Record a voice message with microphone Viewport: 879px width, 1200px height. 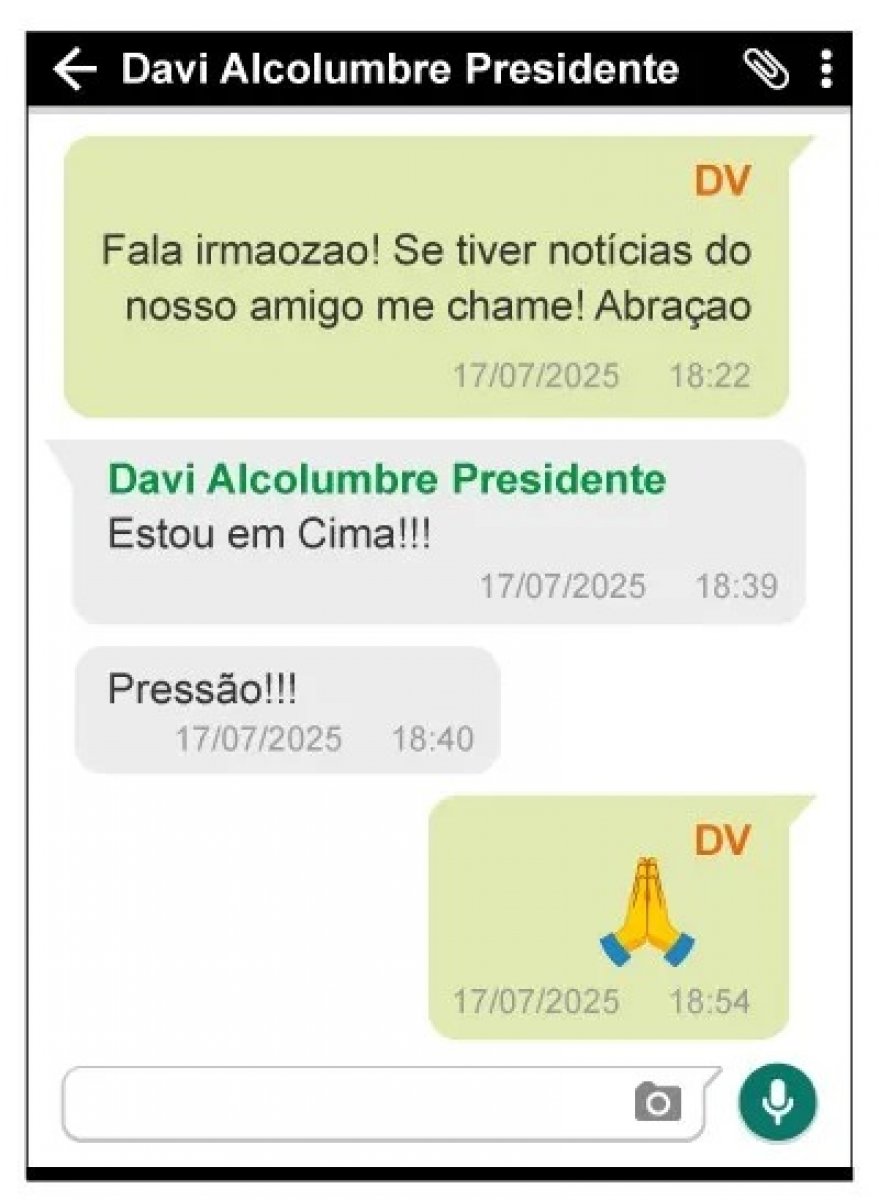tap(777, 1103)
